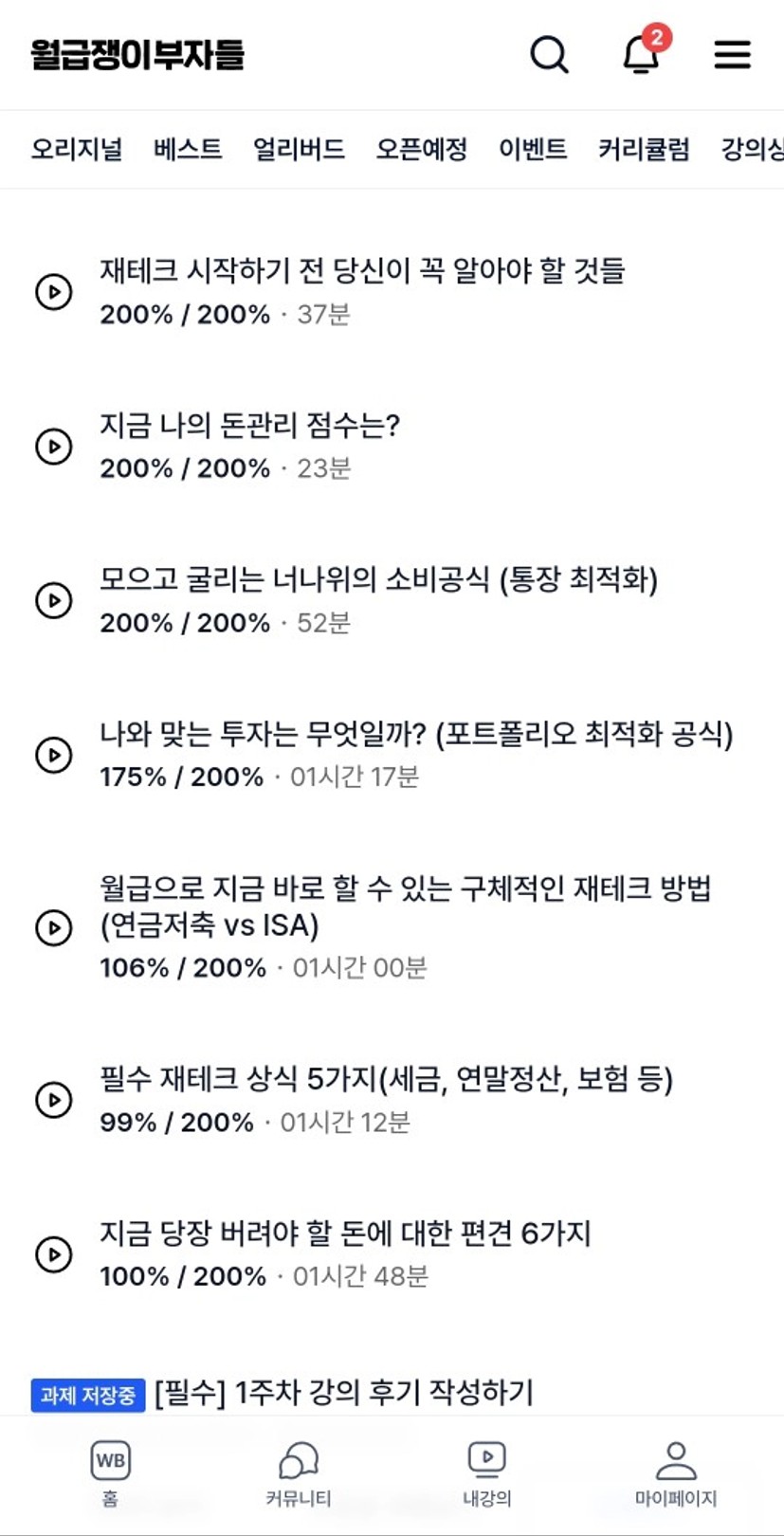
Task: Open the 오픈예정 tab
Action: (422, 150)
